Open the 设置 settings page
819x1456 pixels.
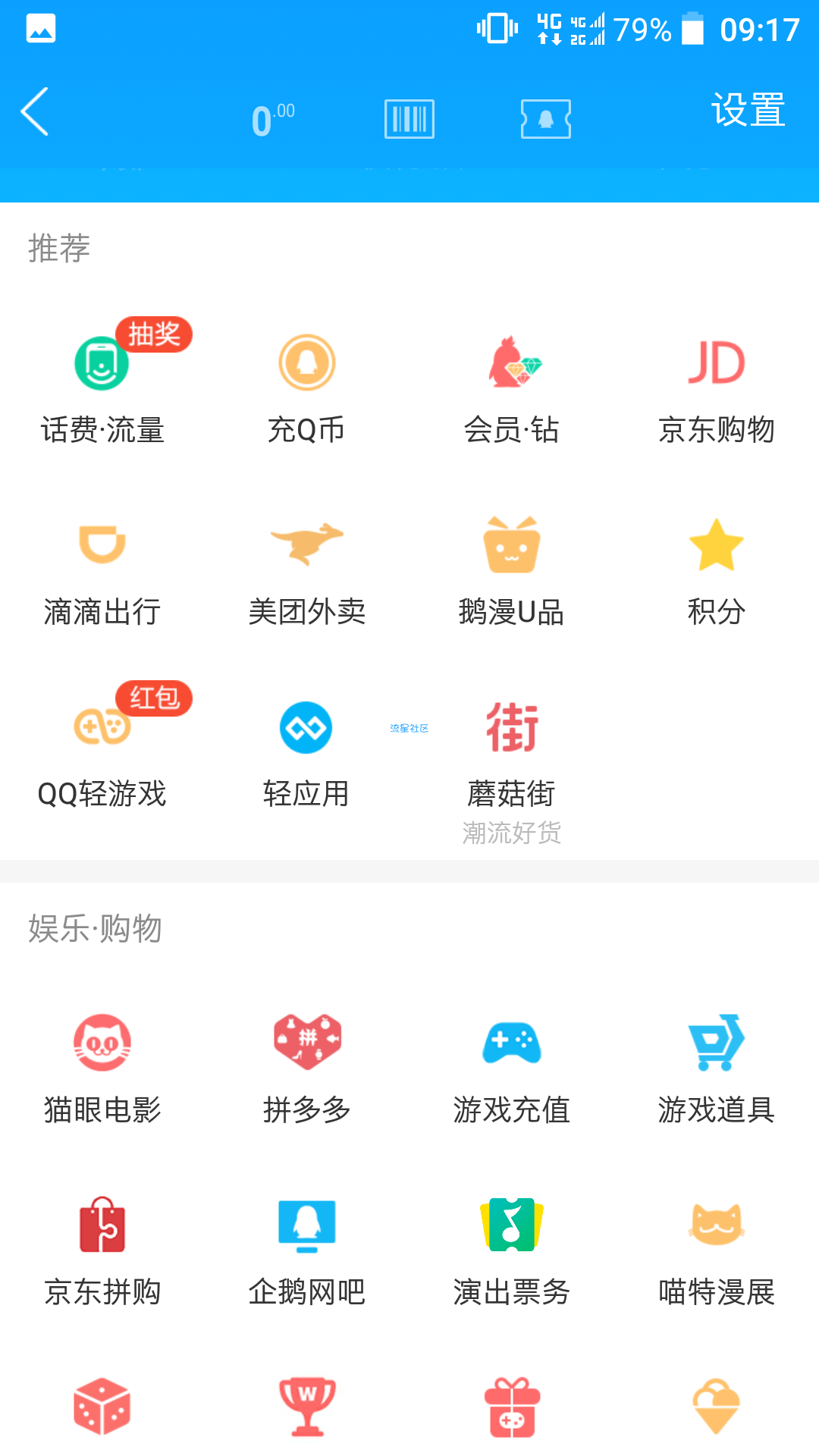[747, 110]
